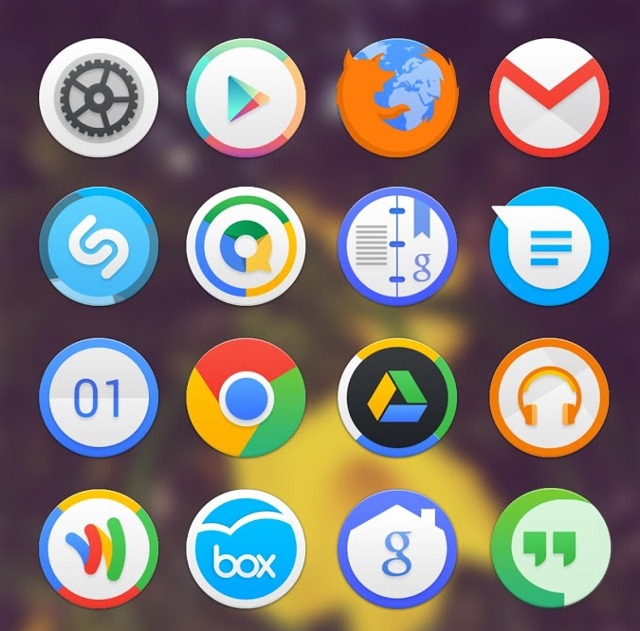Open the Settings gear app
640x631 pixels.
click(x=98, y=98)
